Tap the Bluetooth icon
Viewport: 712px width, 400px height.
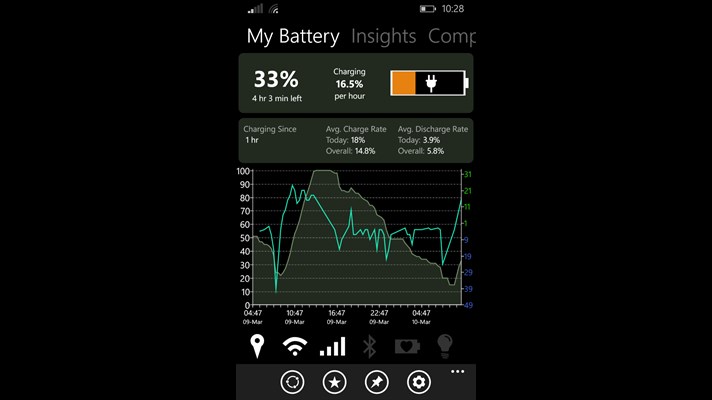pyautogui.click(x=369, y=347)
